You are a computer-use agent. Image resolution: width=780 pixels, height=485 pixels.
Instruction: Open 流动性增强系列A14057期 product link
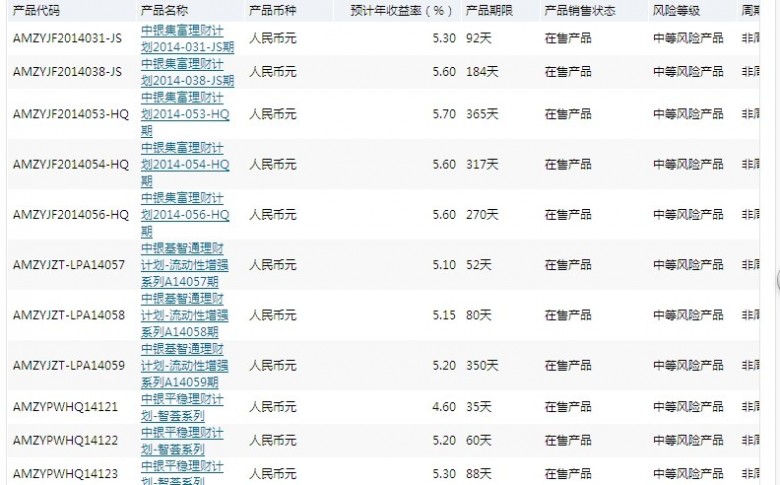pos(183,265)
